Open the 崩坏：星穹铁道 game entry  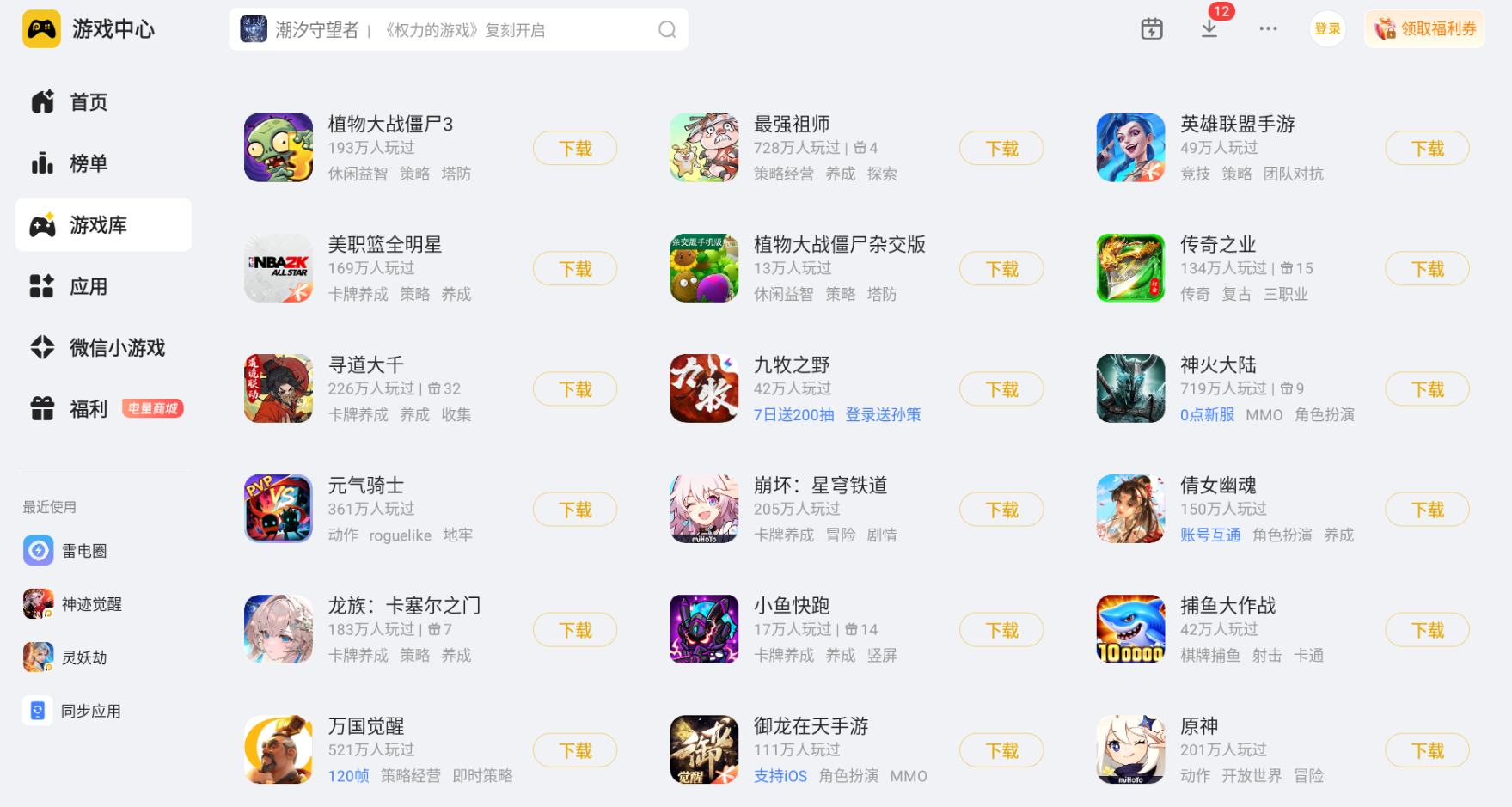[819, 486]
